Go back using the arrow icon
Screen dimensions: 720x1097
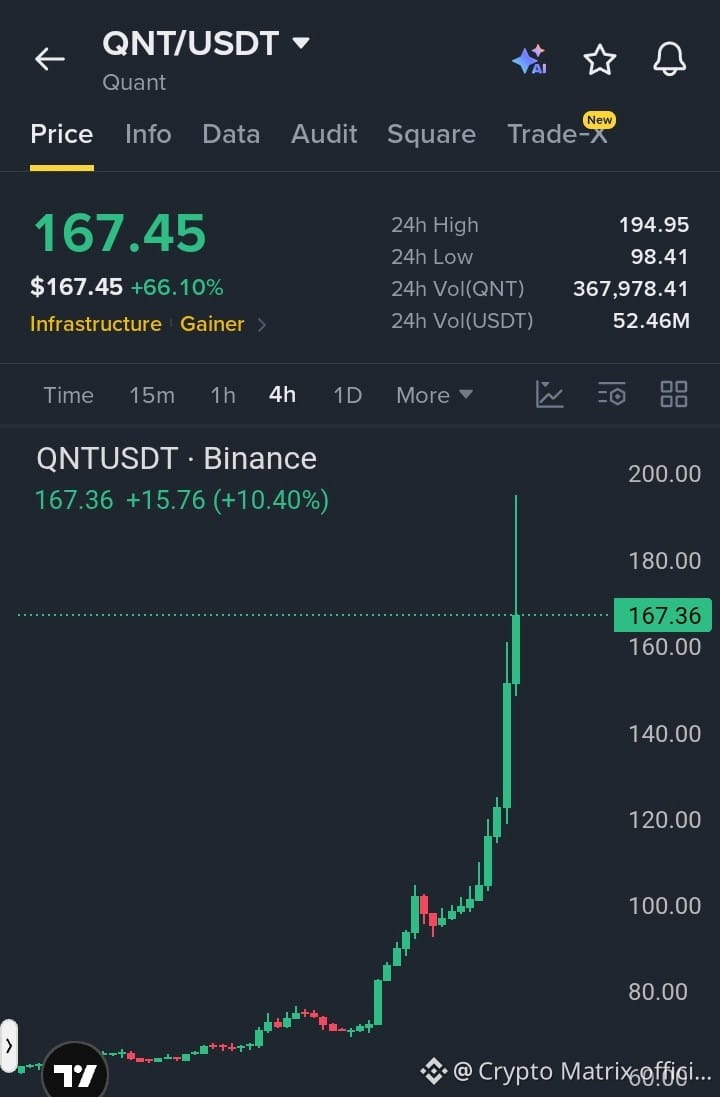pyautogui.click(x=50, y=59)
